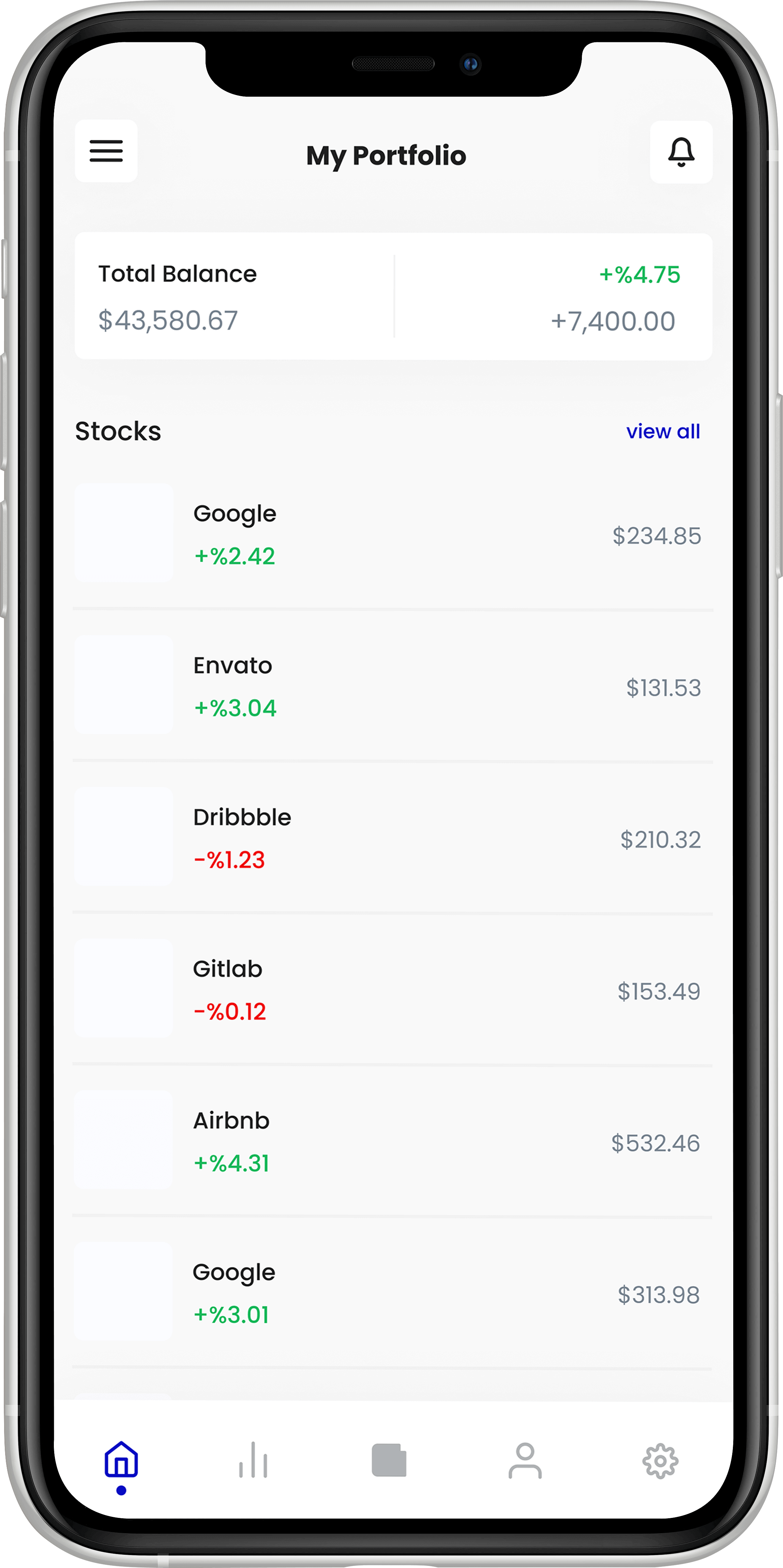Switch to the profile tab
The height and width of the screenshot is (1568, 783).
(x=525, y=1460)
